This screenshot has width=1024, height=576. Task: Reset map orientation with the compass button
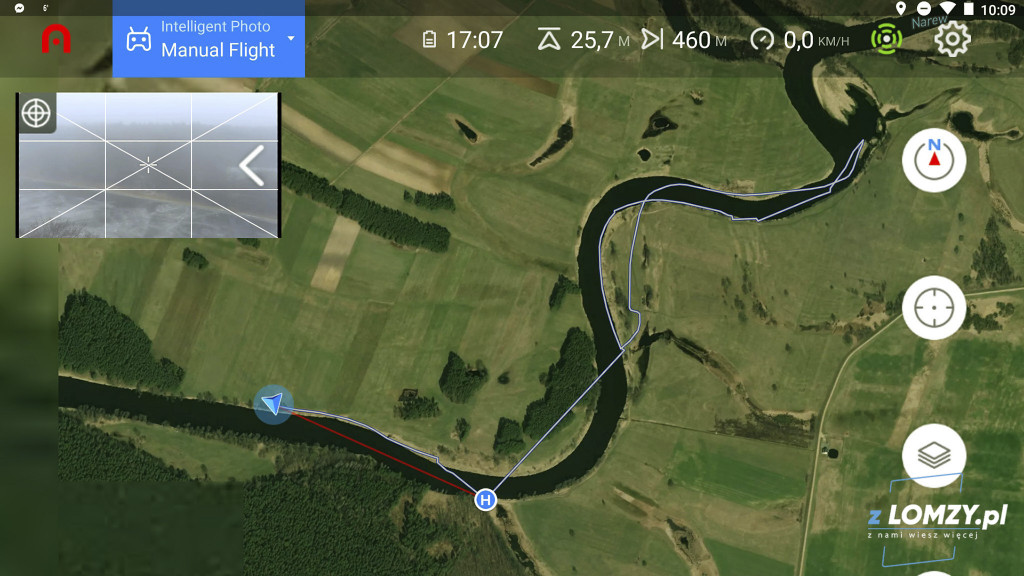point(934,160)
